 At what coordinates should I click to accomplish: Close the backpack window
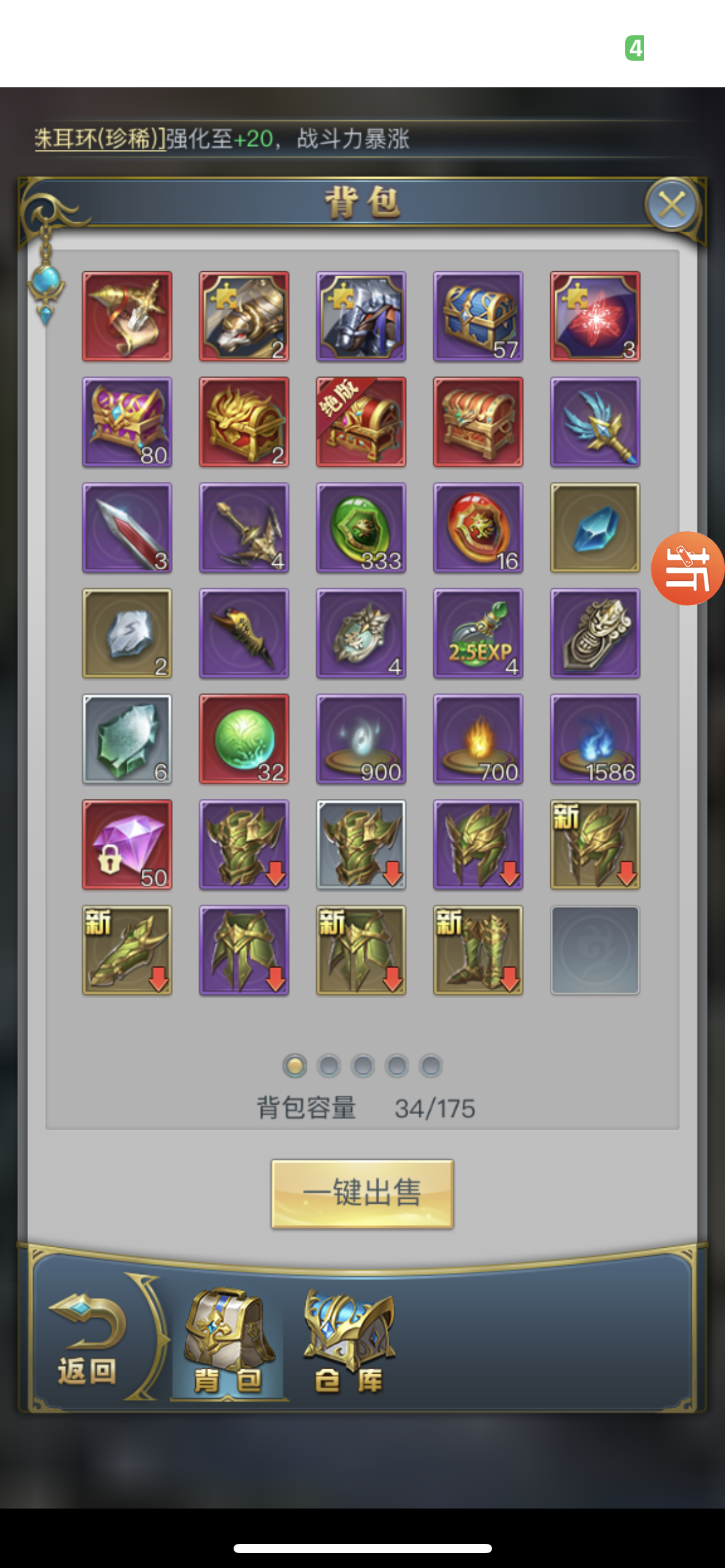click(672, 204)
